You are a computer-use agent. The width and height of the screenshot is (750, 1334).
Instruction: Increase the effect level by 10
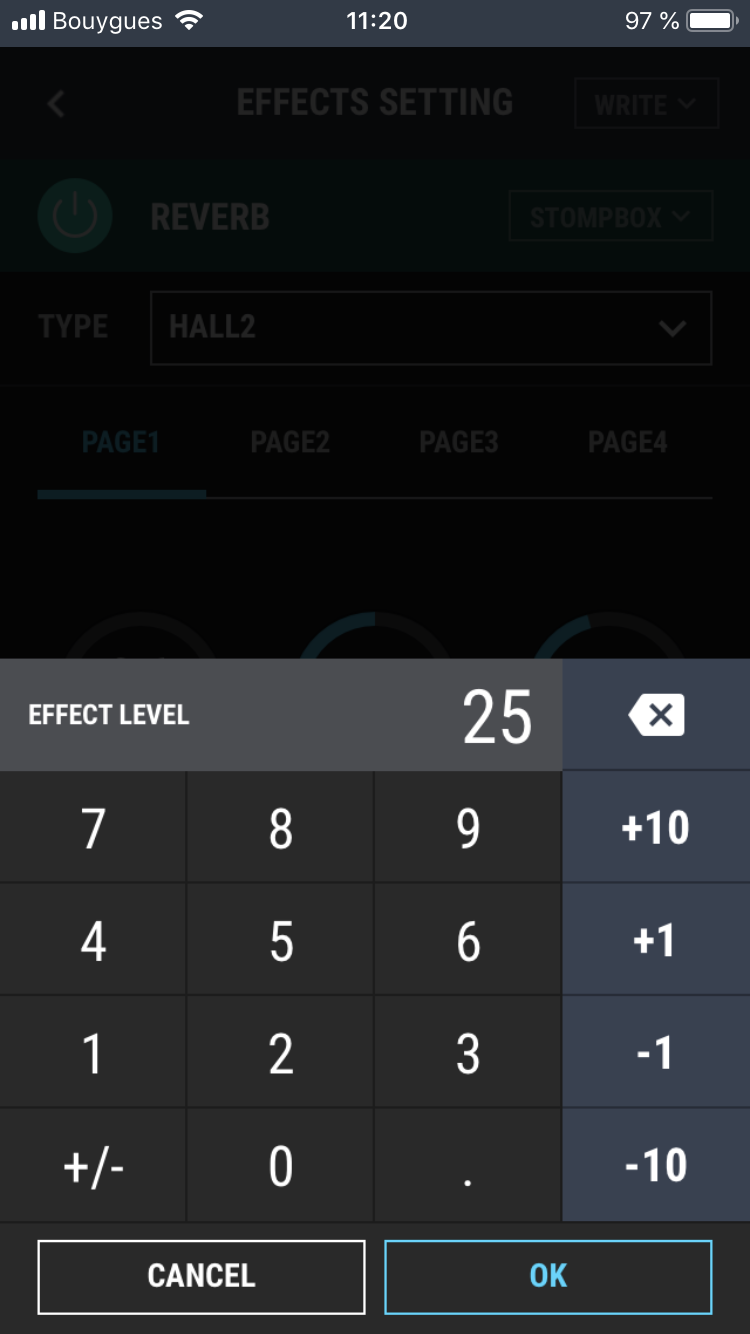656,828
